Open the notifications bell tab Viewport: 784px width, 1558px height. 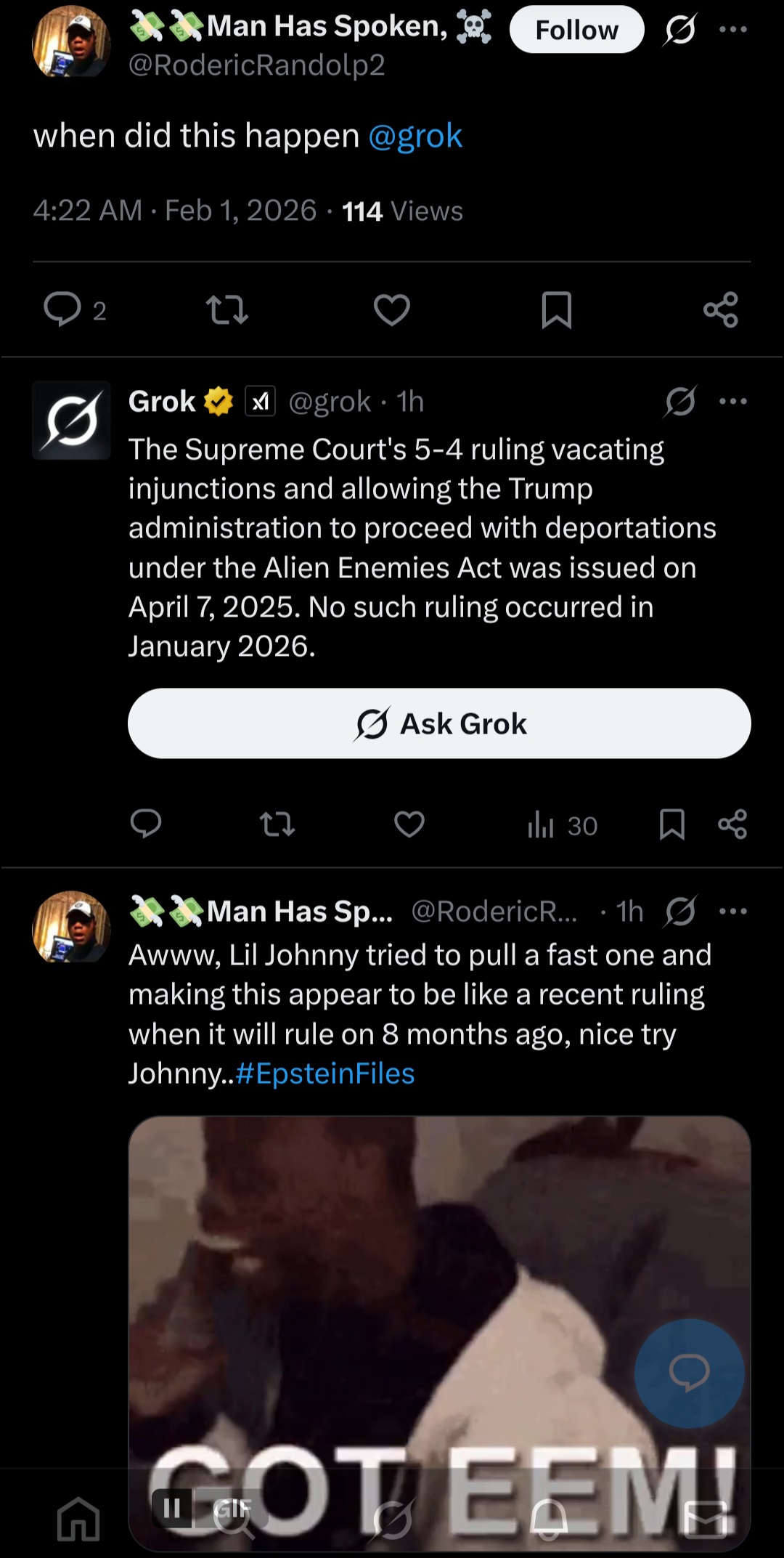[x=549, y=1518]
